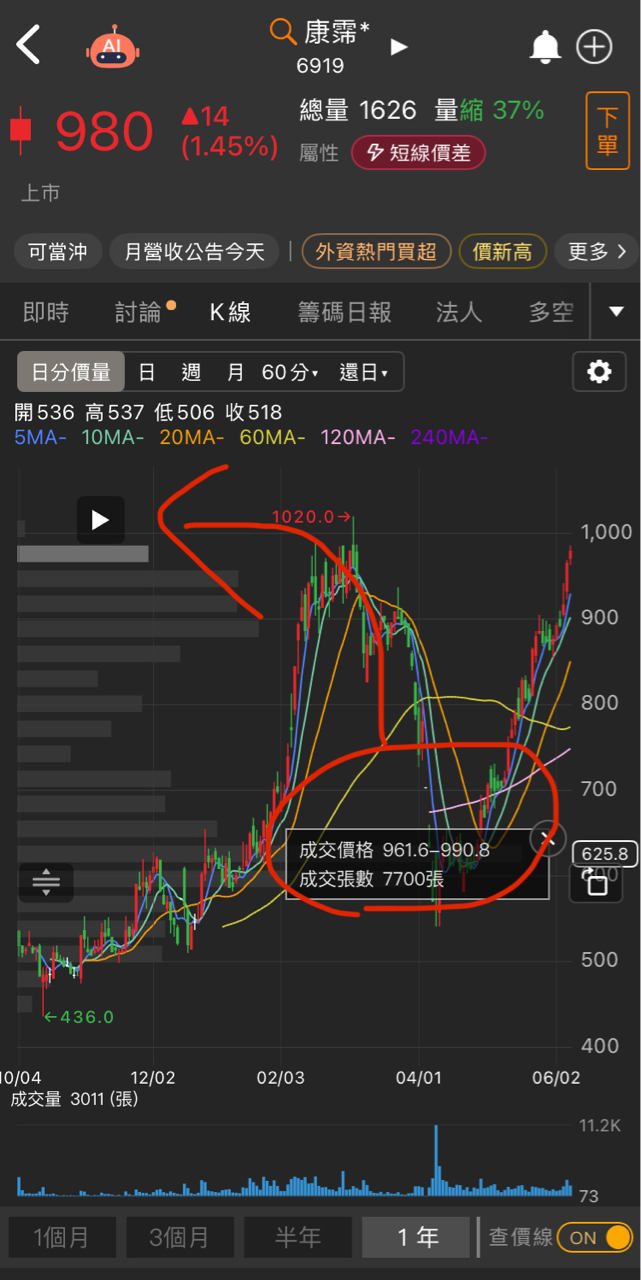Open the 短線價差 attribute chip

(418, 153)
